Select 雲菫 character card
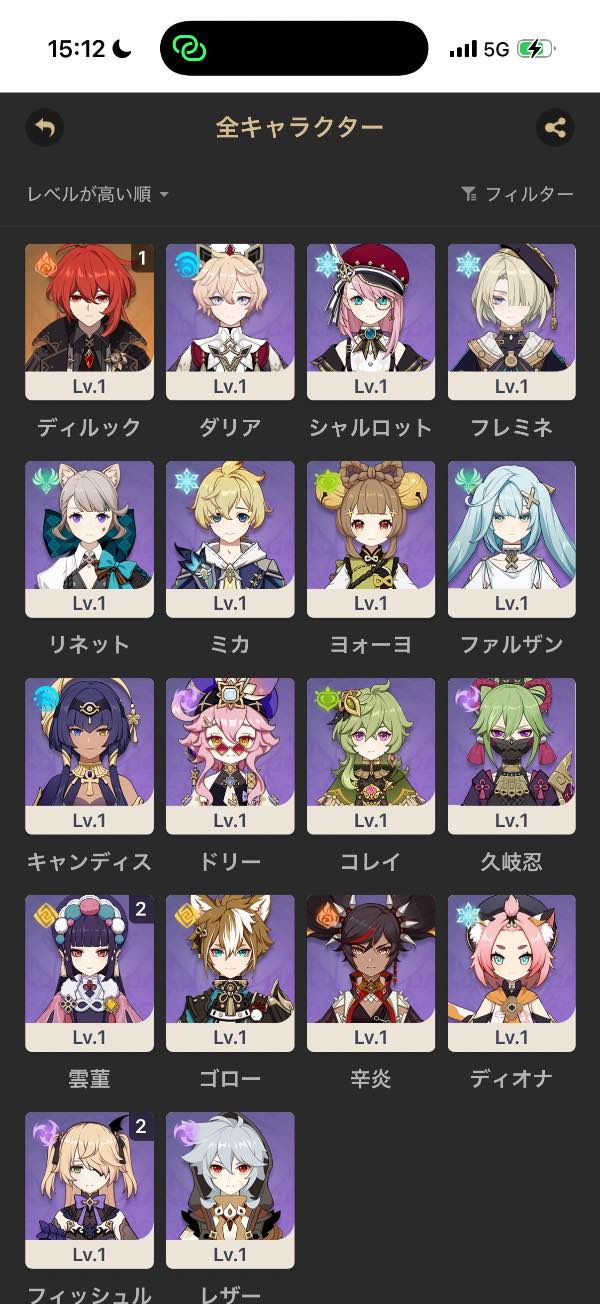Screen dimensions: 600x1304 pos(89,972)
